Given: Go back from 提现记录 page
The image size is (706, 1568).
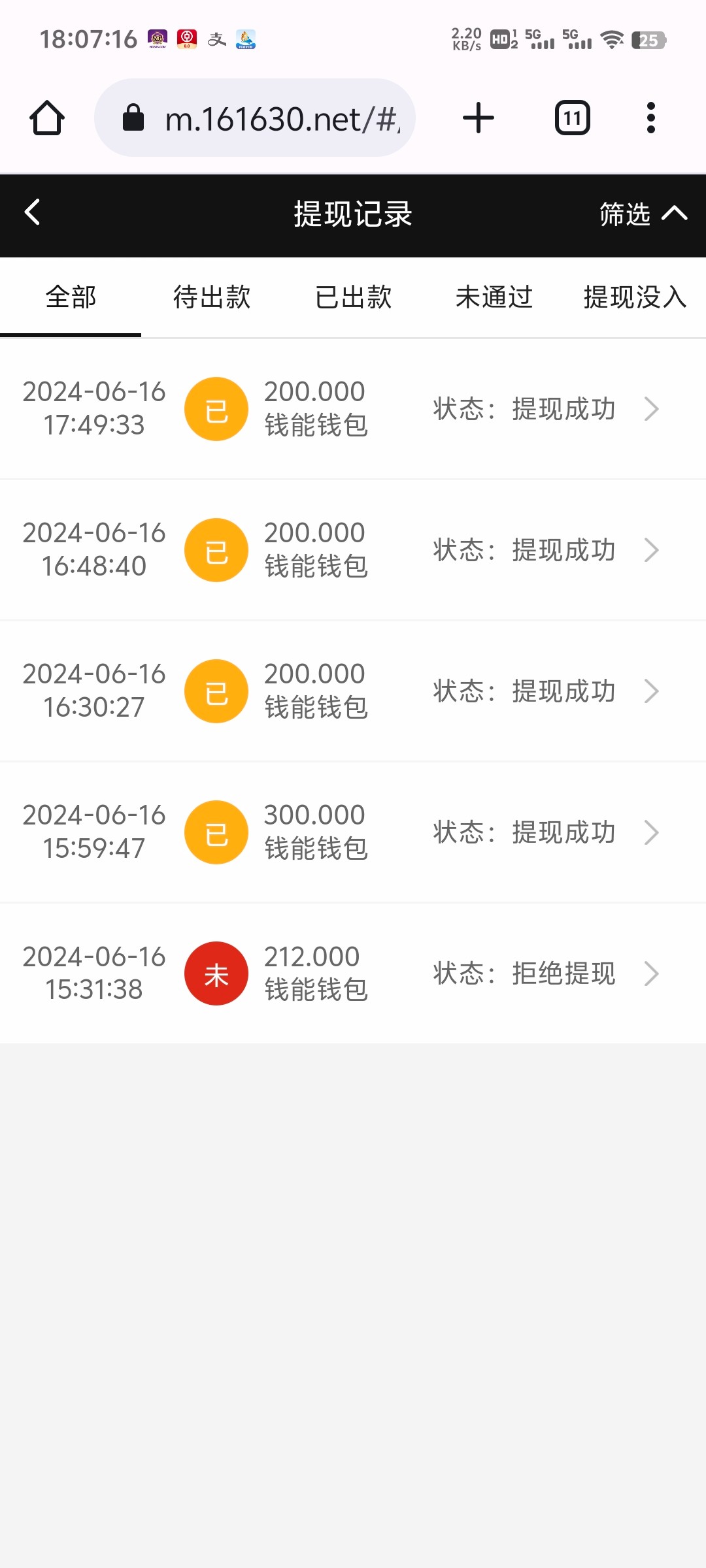Looking at the screenshot, I should click(x=33, y=212).
